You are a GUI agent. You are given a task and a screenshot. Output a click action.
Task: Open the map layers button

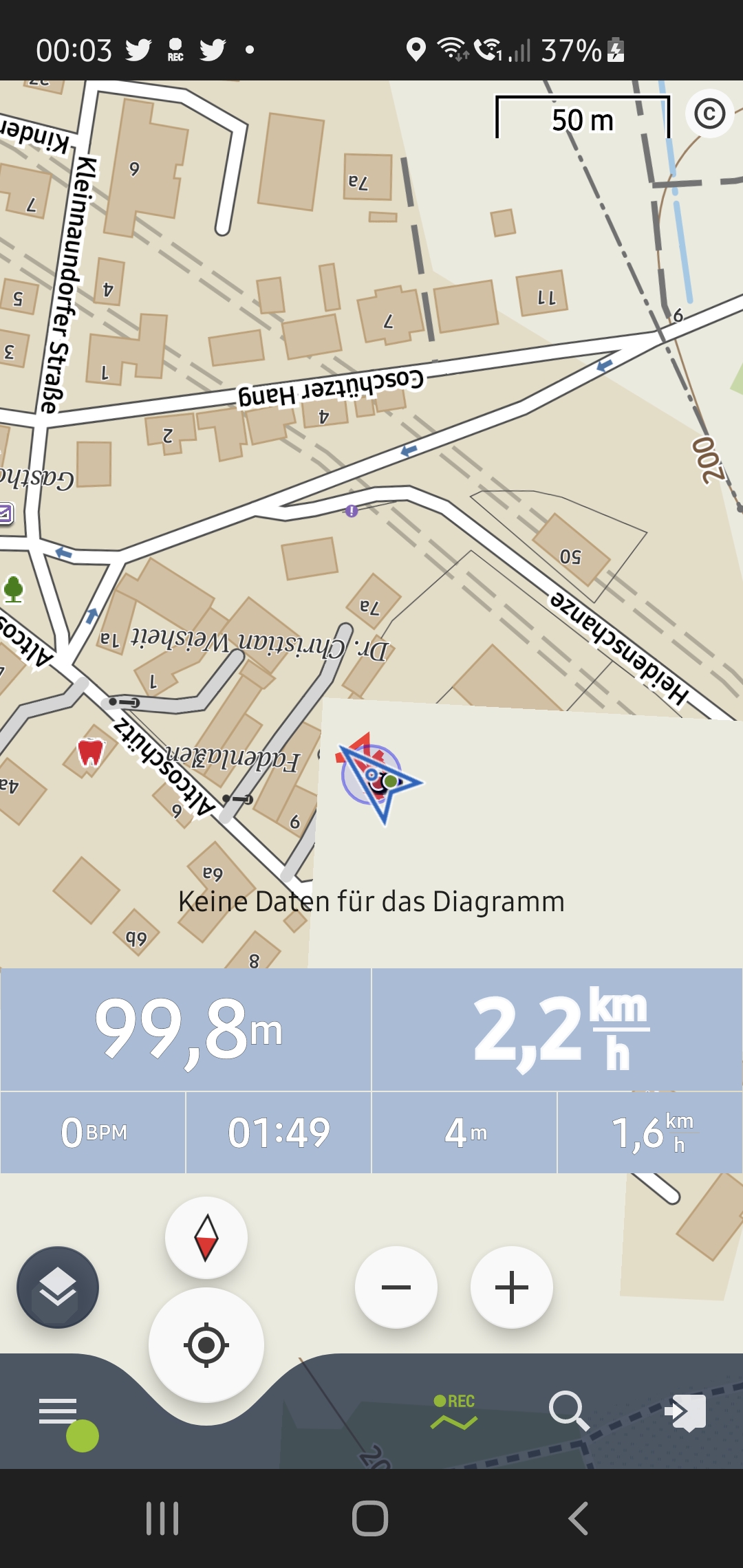(58, 1287)
